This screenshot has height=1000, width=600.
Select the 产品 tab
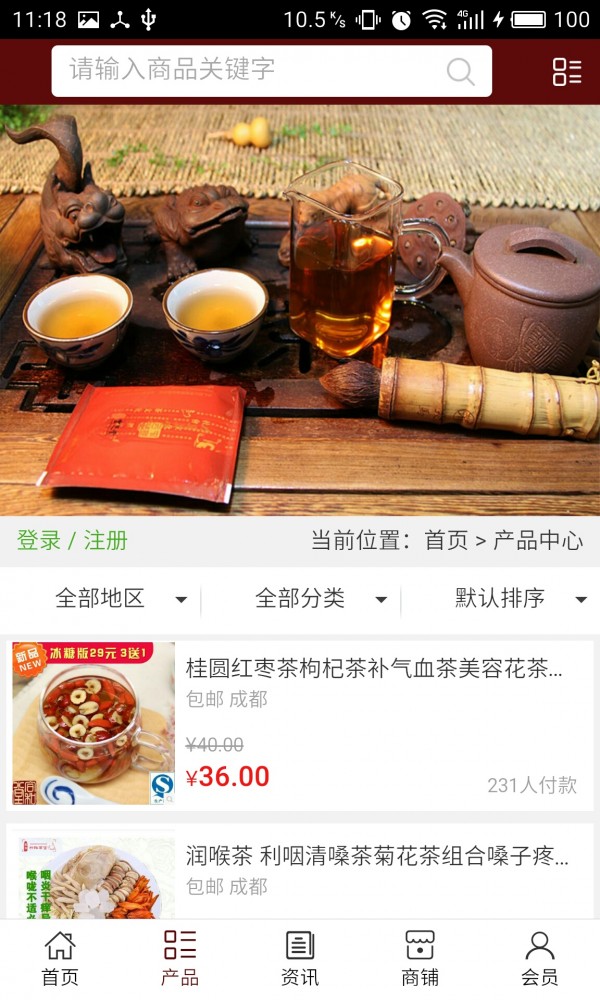[180, 958]
